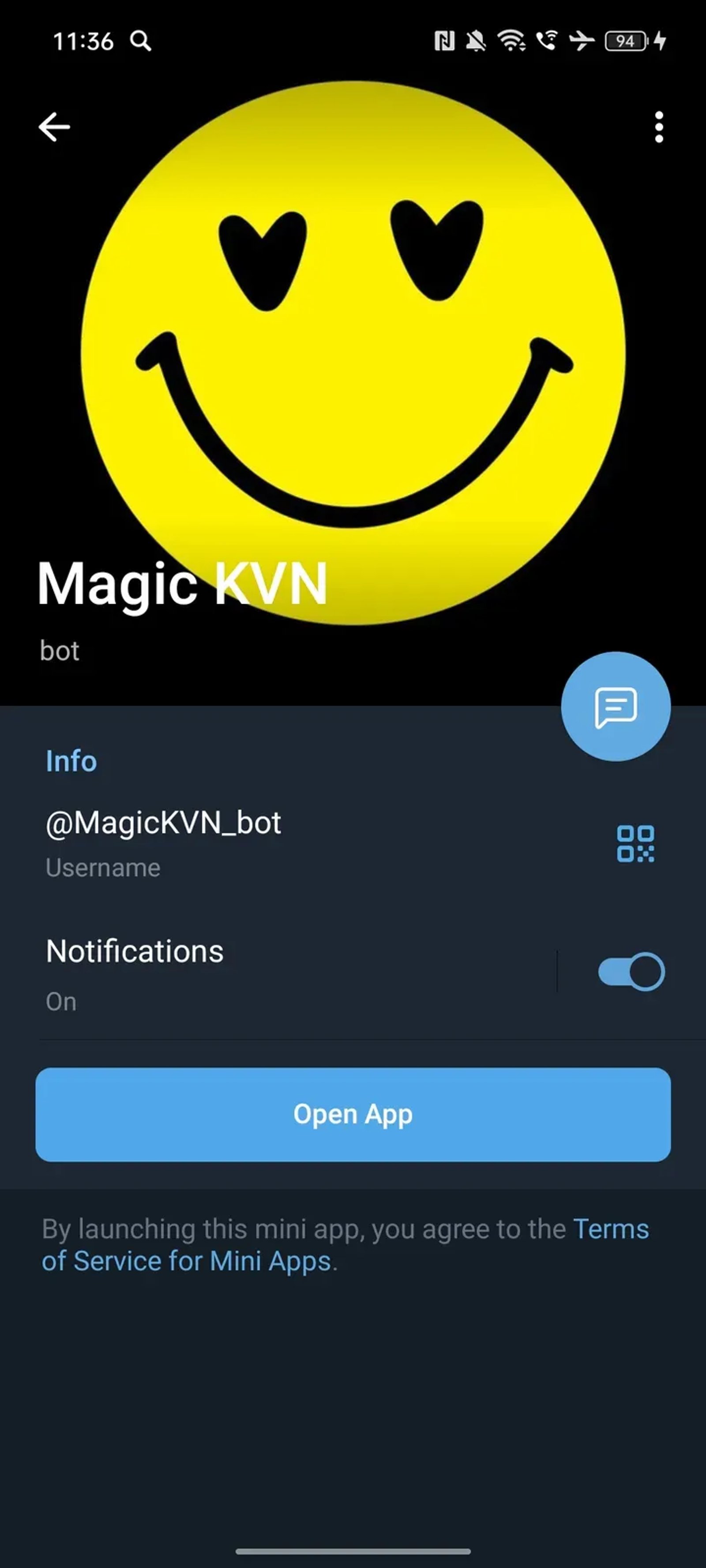Tap the battery indicator in status bar
706x1568 pixels.
point(625,41)
